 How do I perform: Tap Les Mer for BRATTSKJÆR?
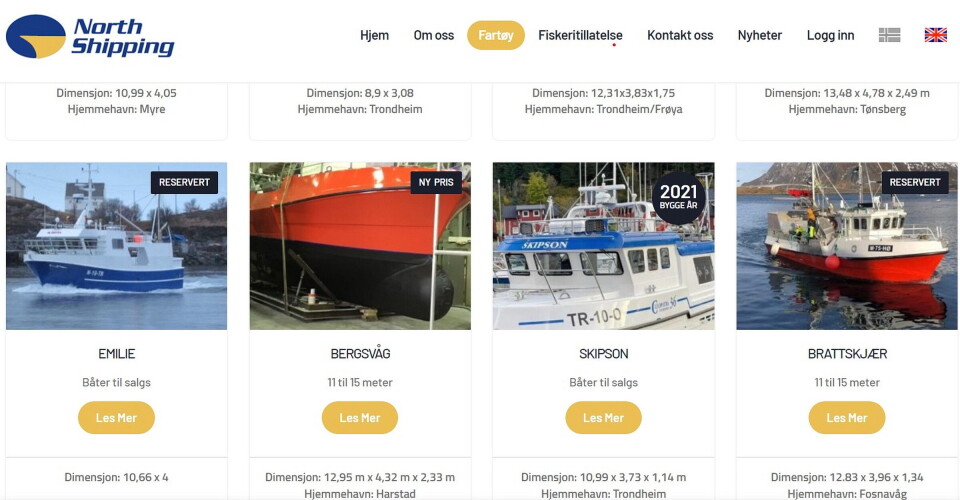(x=847, y=418)
